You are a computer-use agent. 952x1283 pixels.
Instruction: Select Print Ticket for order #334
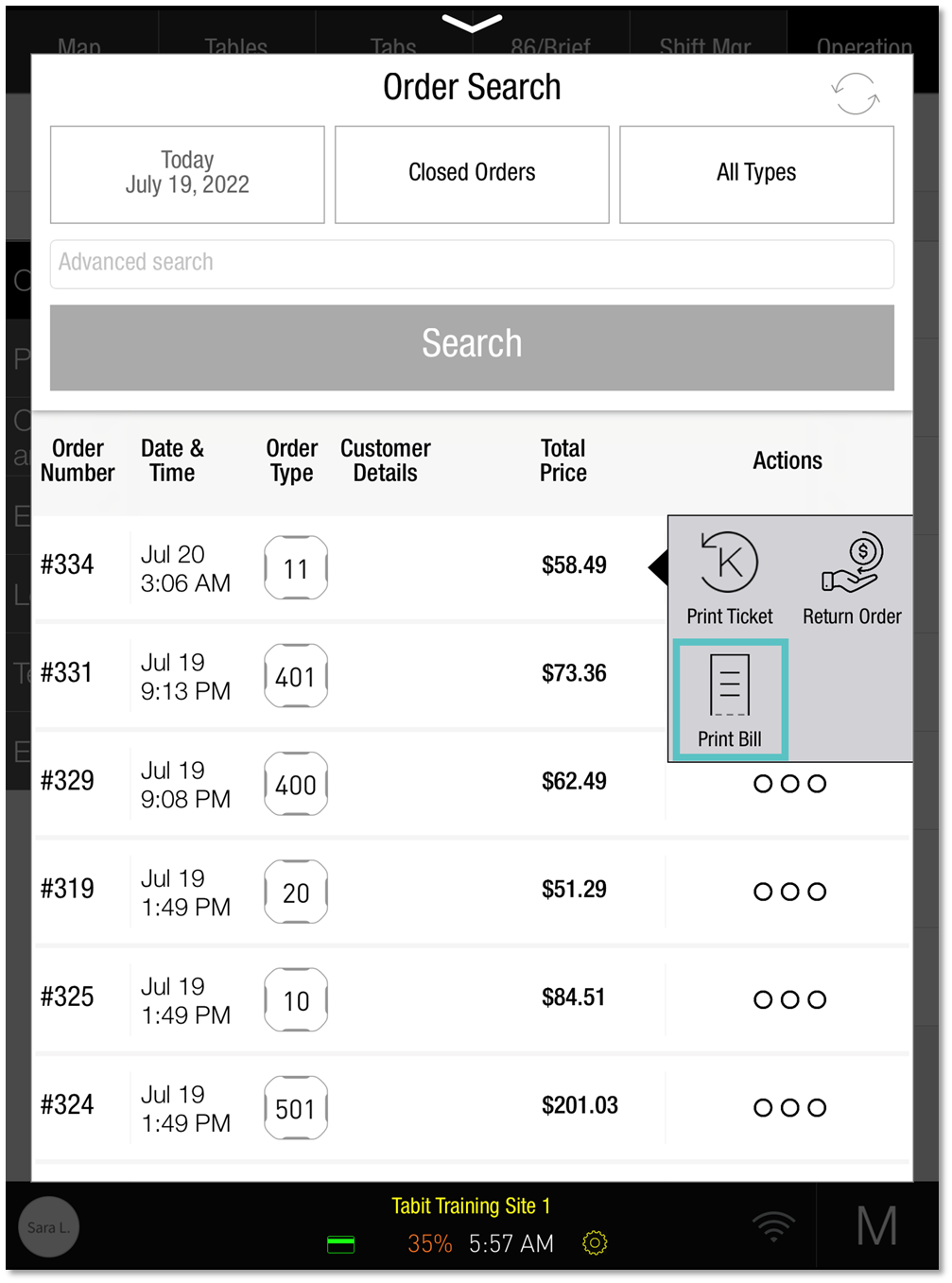point(729,578)
